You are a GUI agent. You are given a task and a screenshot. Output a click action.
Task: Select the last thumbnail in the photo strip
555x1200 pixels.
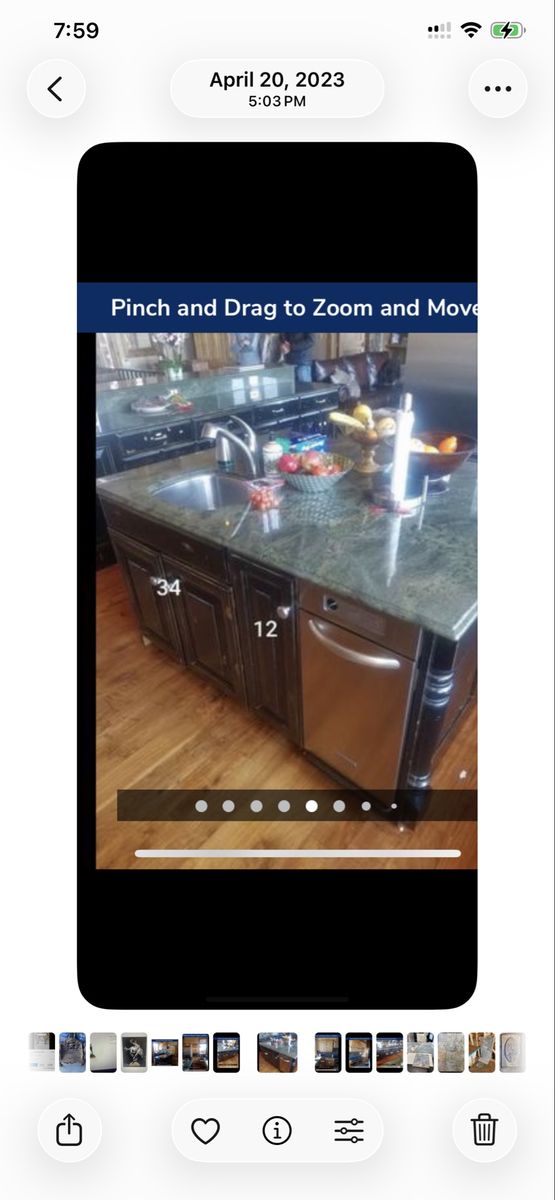(513, 1053)
